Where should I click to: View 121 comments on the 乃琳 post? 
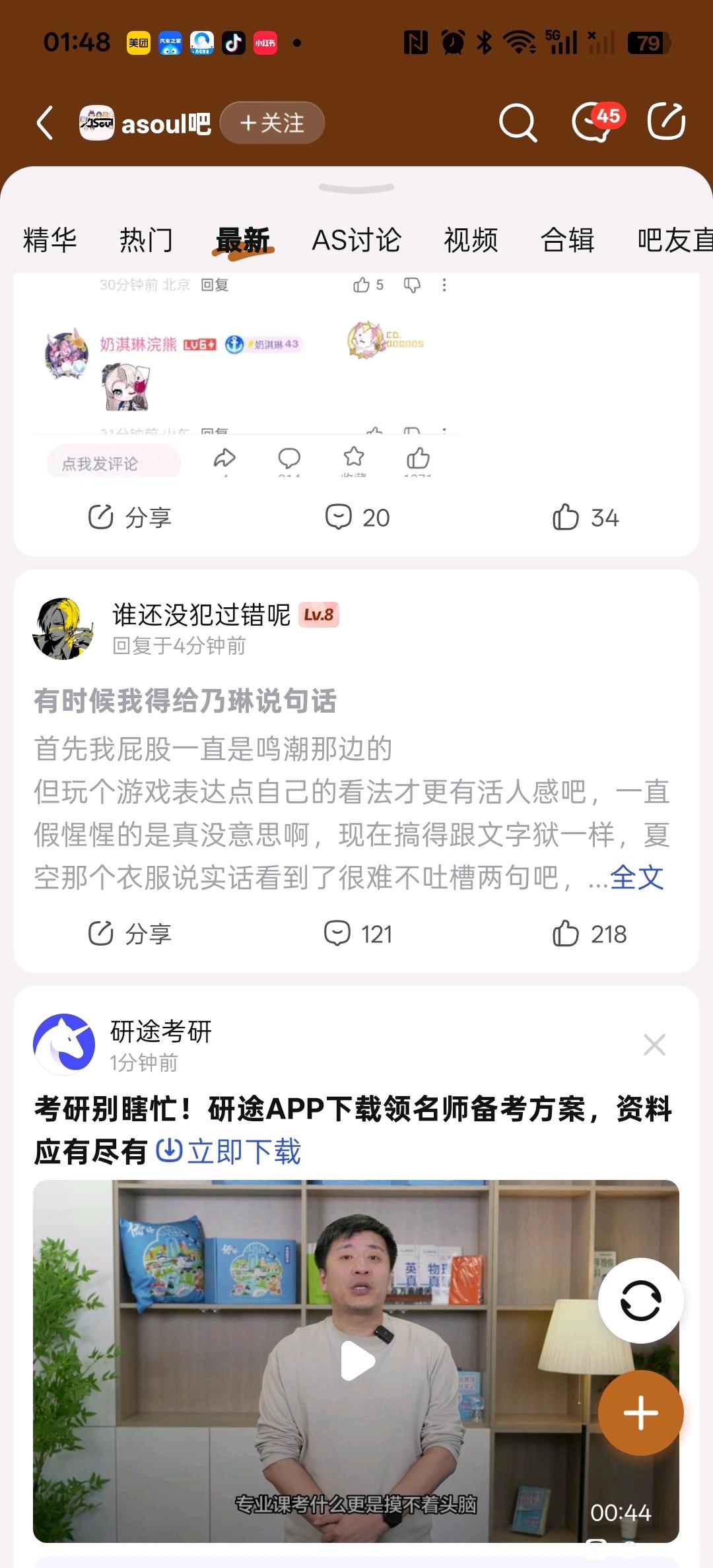click(358, 934)
